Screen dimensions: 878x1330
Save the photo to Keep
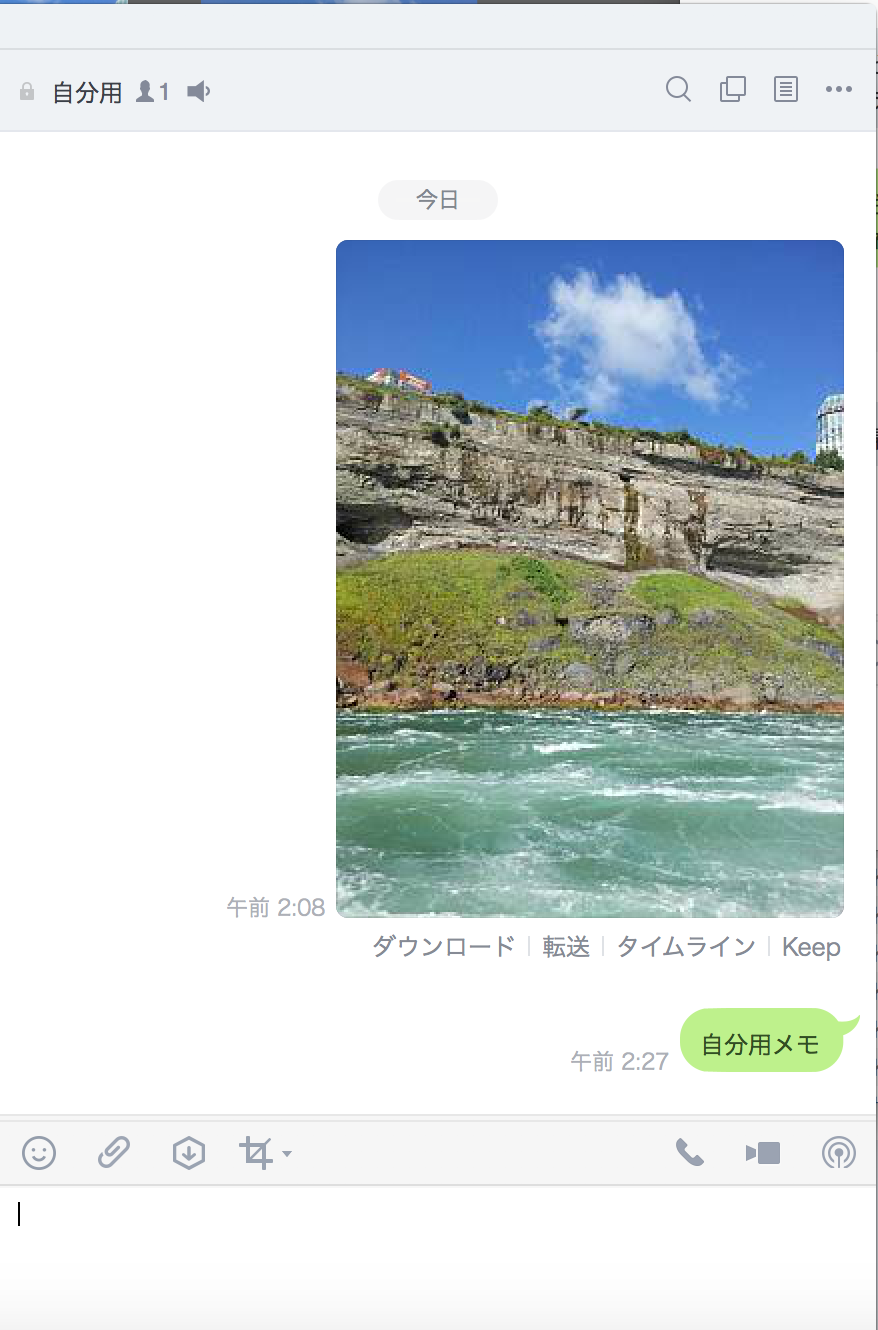click(810, 947)
